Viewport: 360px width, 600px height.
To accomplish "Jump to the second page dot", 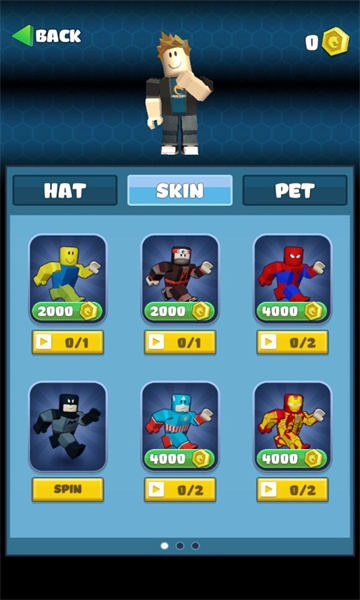I will pos(180,546).
